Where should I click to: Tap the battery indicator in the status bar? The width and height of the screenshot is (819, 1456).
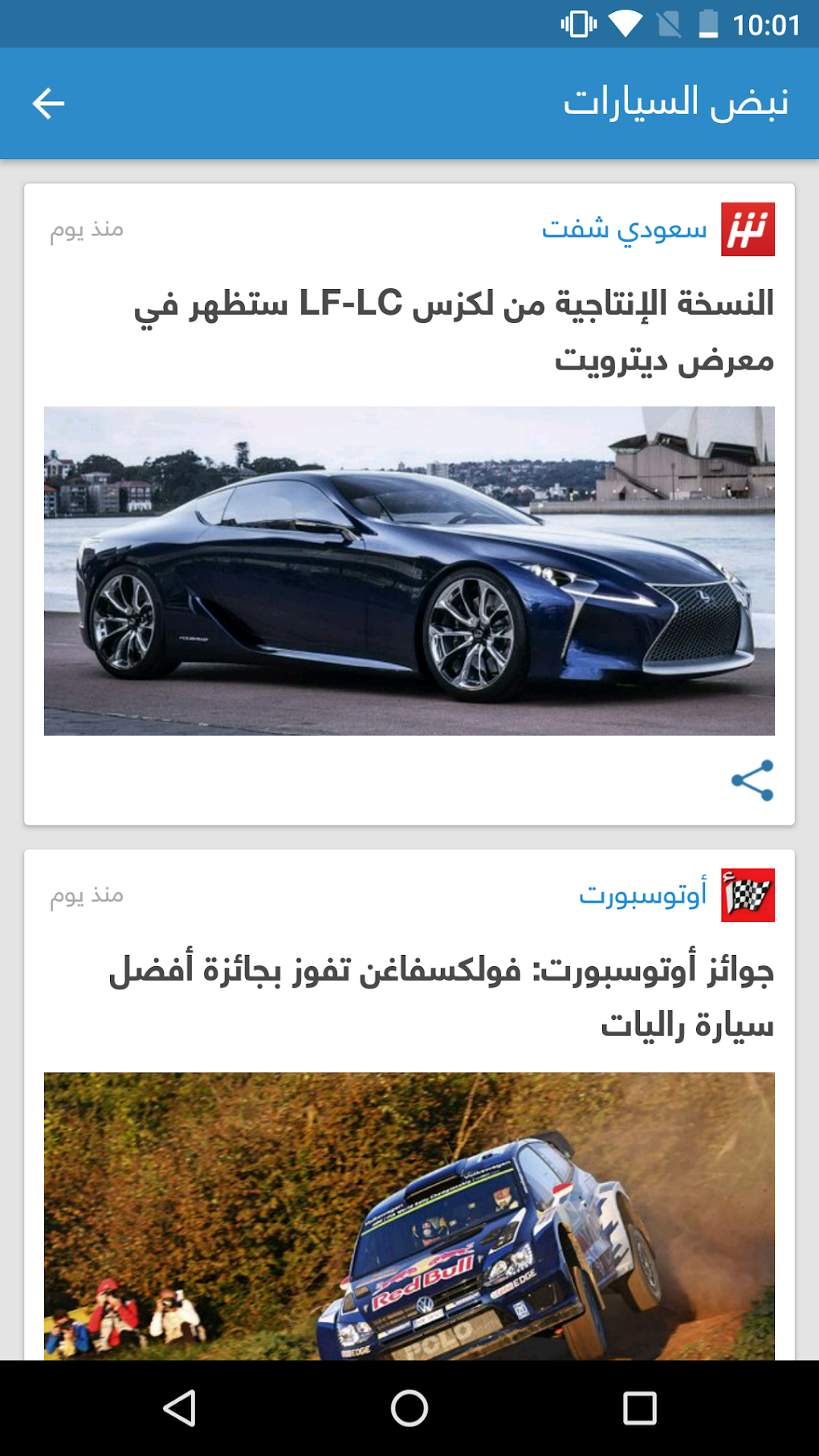[x=710, y=22]
